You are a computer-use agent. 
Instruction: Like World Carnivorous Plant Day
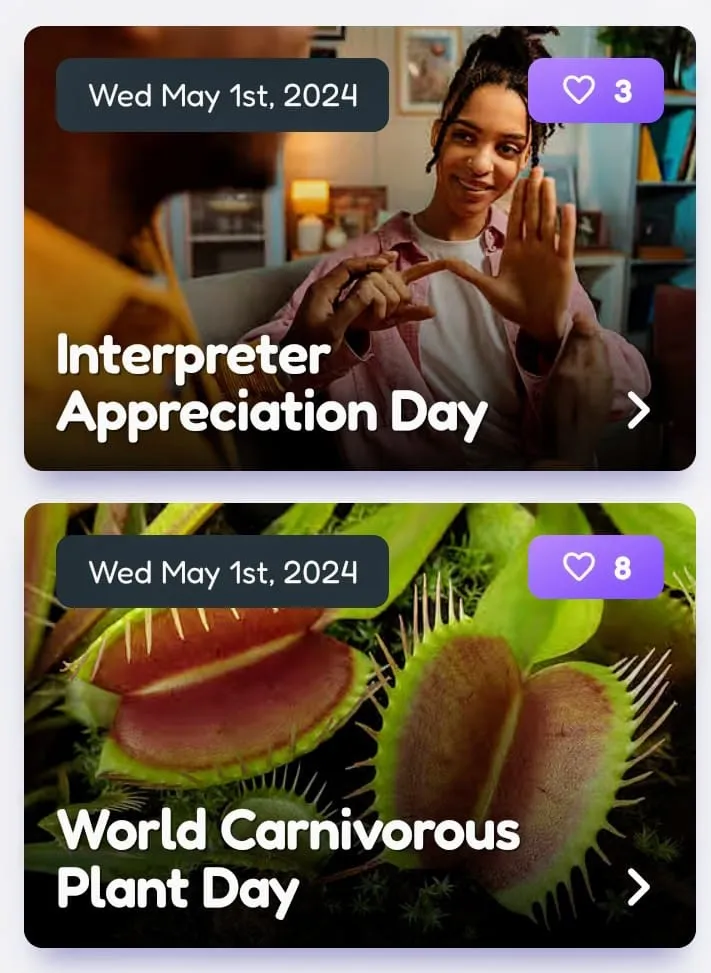(596, 568)
